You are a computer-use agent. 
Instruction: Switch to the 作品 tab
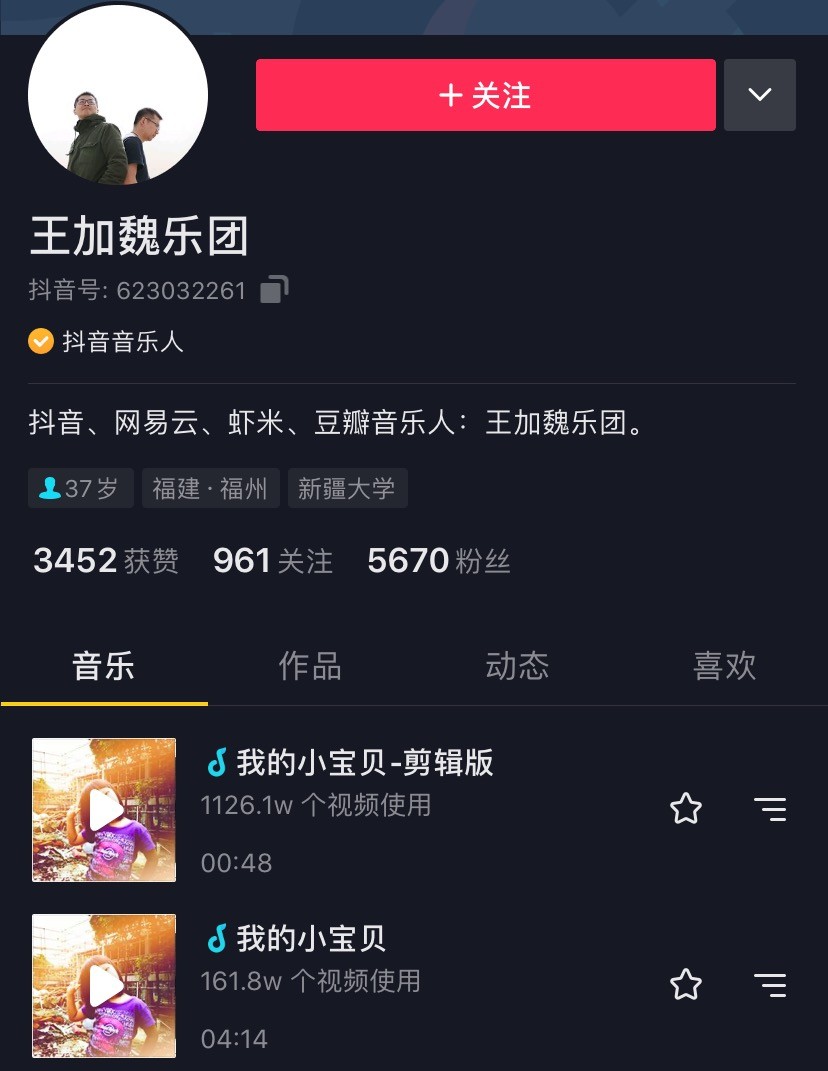310,666
